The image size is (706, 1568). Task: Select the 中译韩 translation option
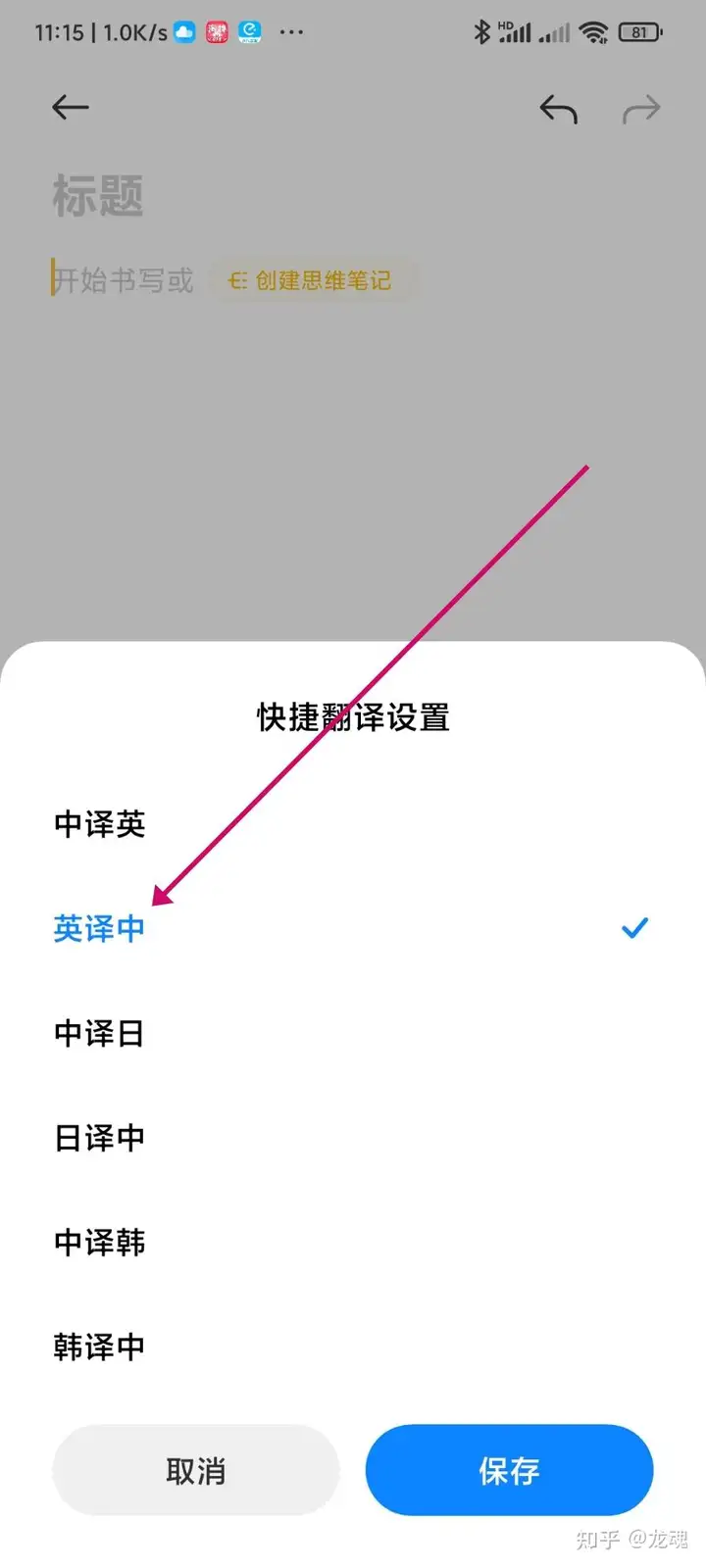(100, 1242)
